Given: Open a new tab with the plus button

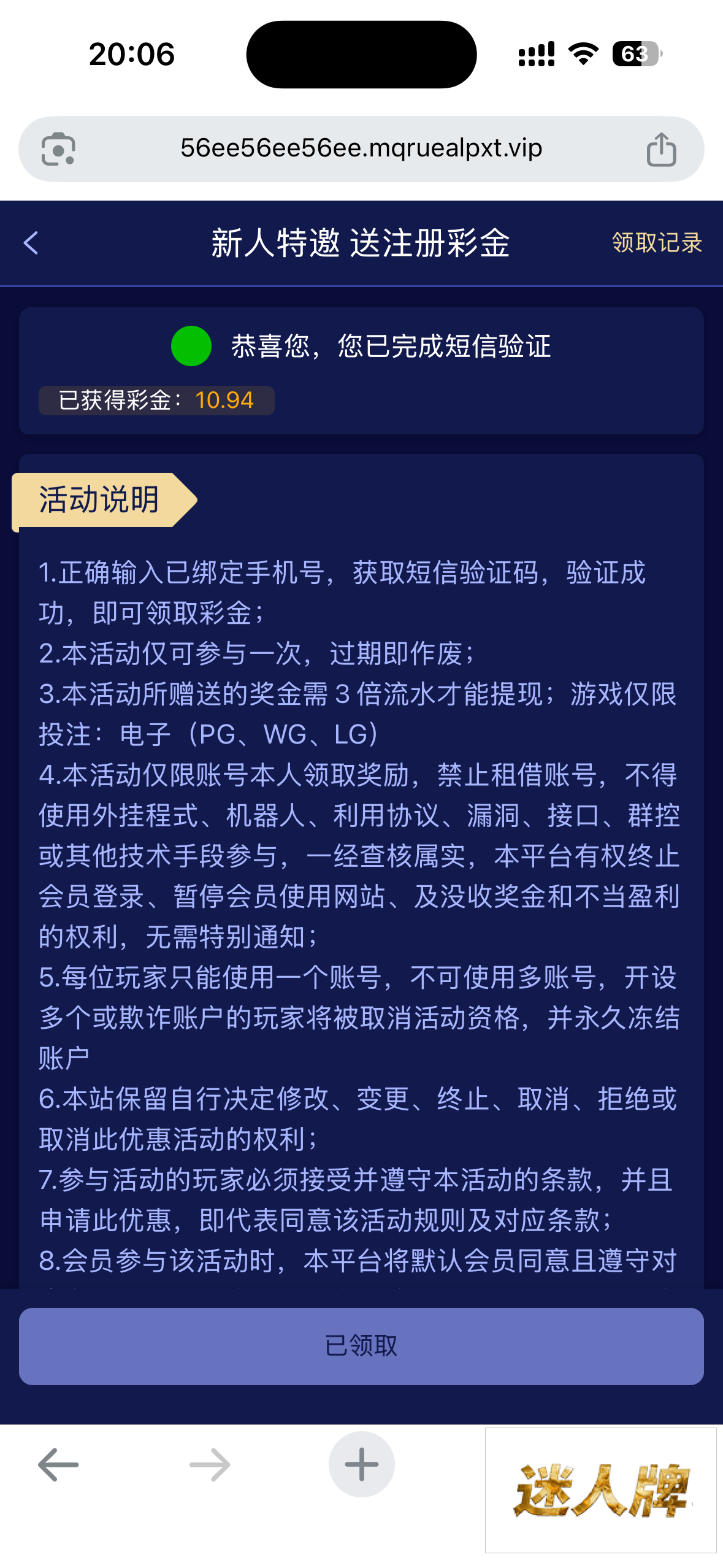Looking at the screenshot, I should pyautogui.click(x=361, y=1465).
